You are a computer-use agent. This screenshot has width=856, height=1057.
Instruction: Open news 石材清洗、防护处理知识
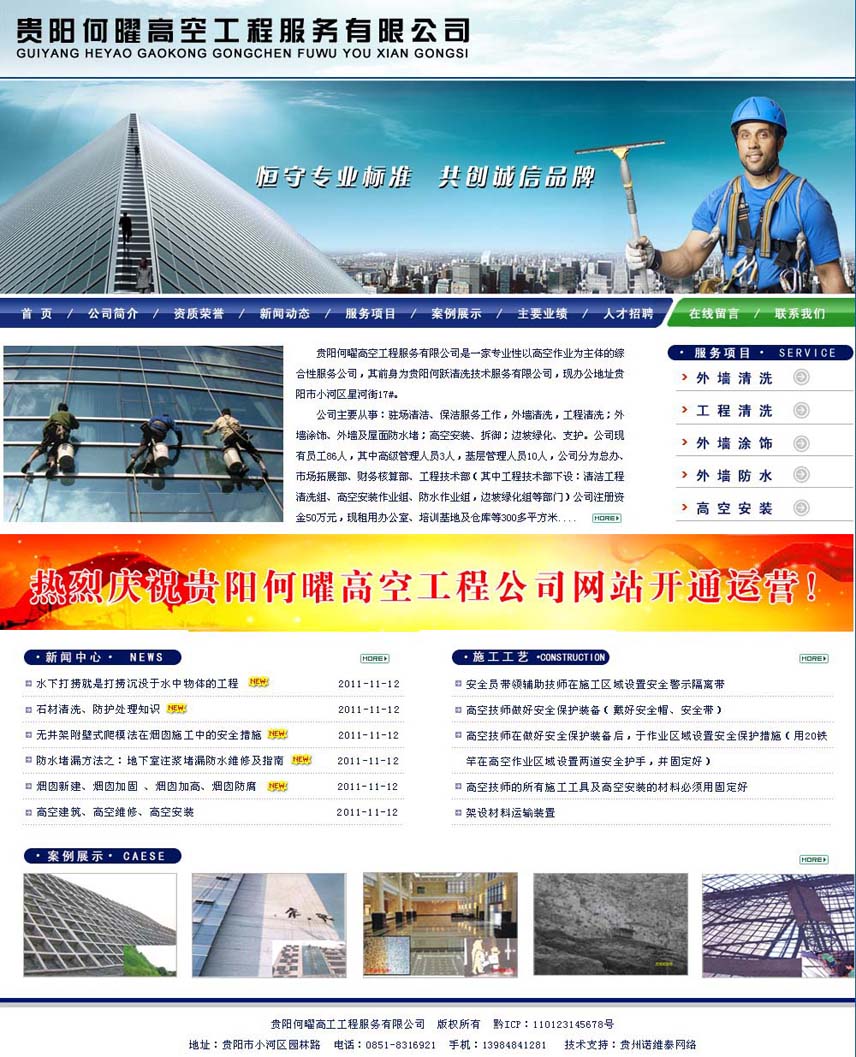(x=97, y=709)
